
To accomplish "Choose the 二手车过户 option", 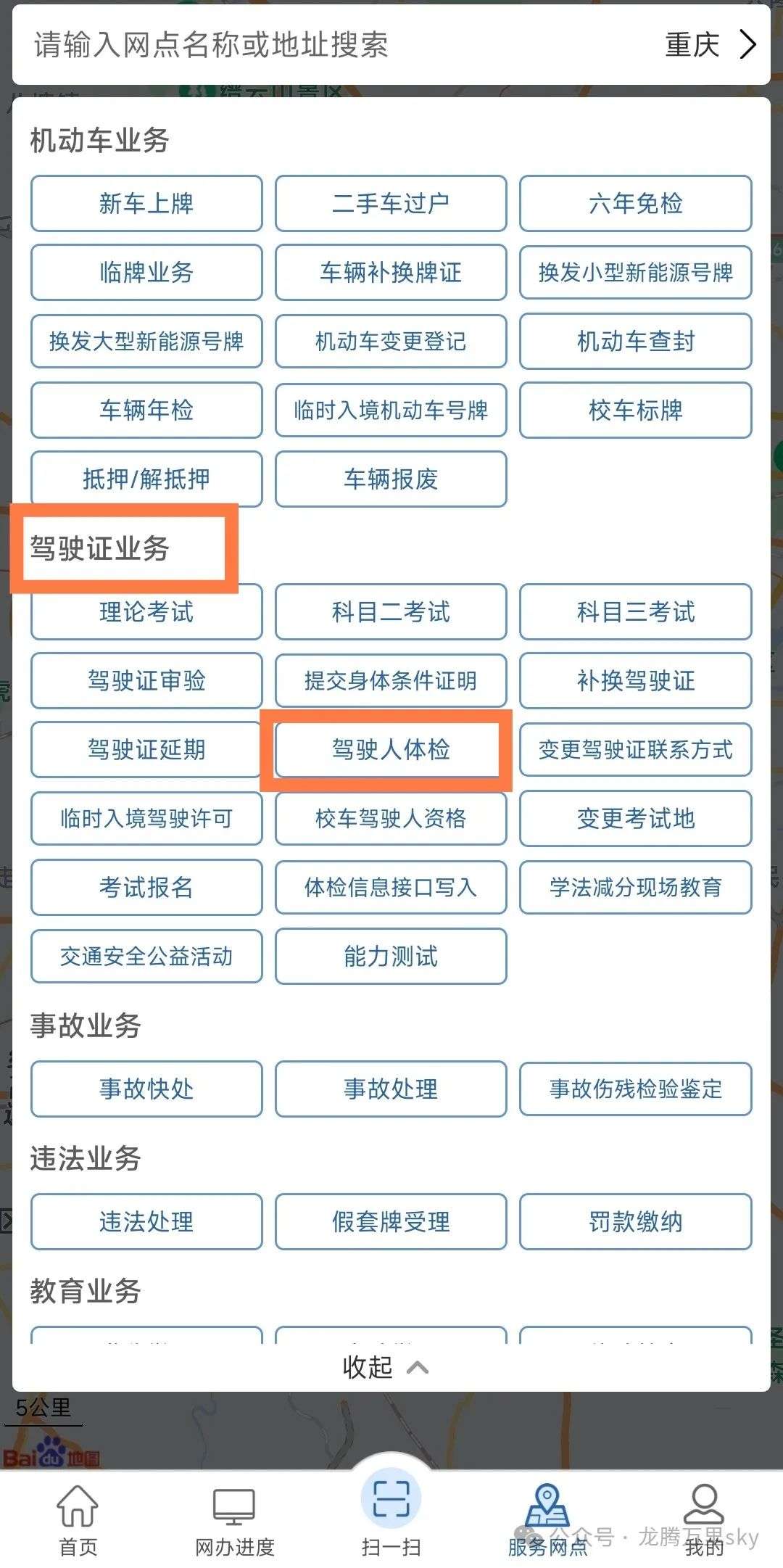I will click(x=391, y=204).
